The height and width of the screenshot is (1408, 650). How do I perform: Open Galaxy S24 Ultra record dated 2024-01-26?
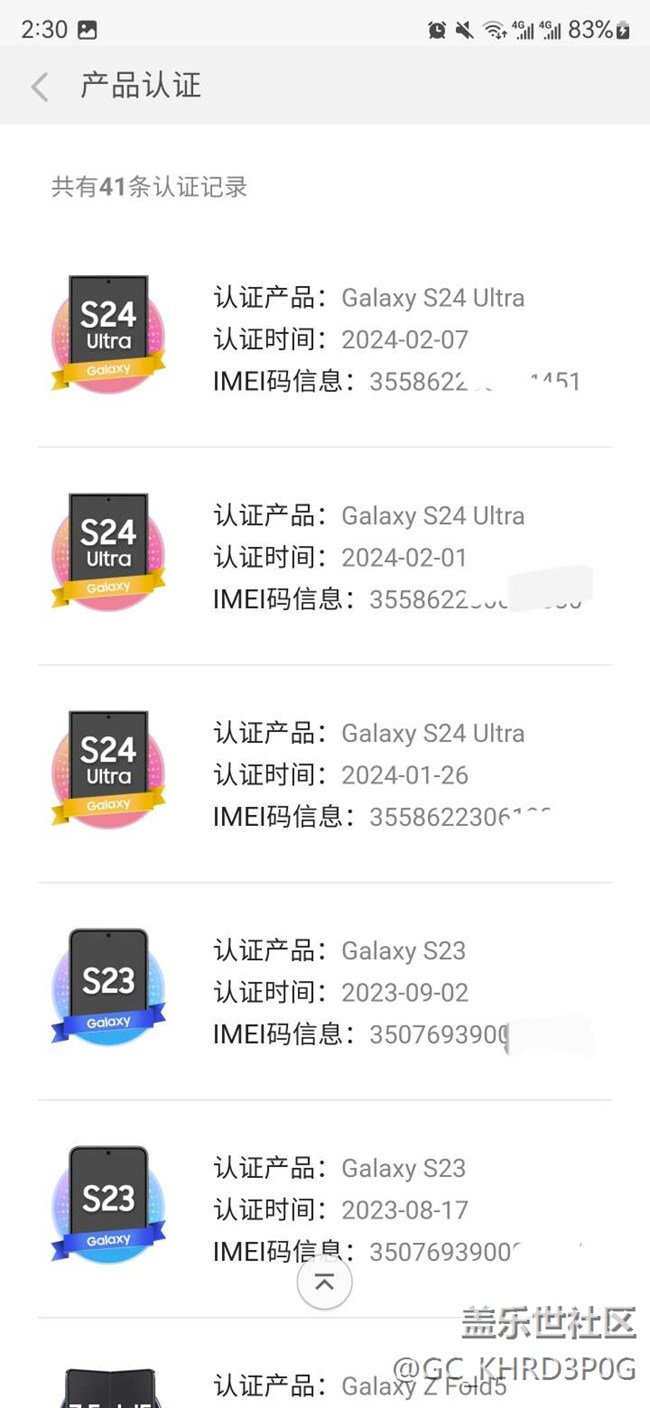coord(325,775)
